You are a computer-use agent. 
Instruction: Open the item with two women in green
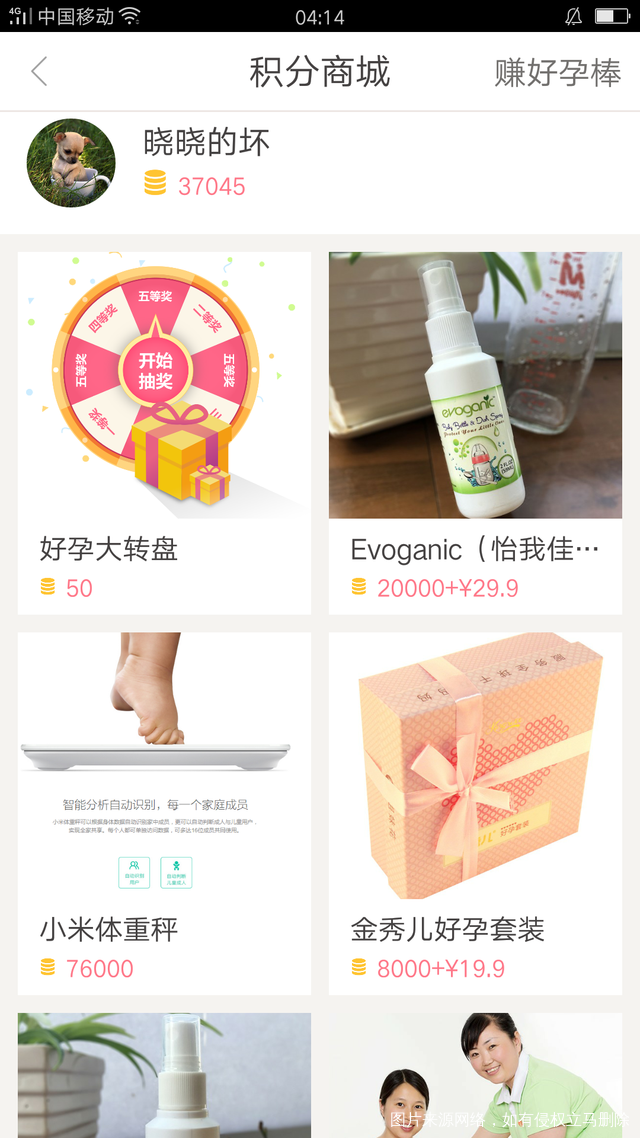(475, 1075)
